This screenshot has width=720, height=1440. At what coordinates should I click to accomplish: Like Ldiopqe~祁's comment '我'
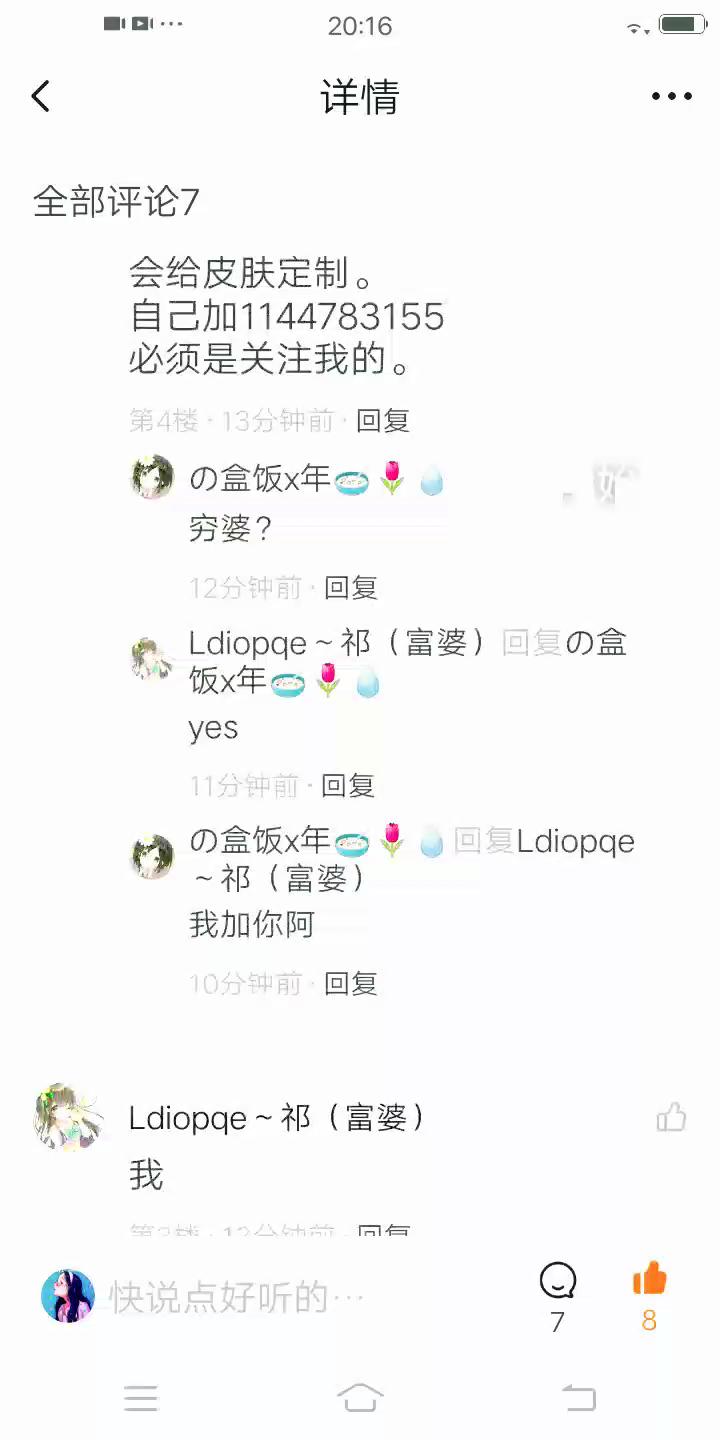pos(671,1117)
